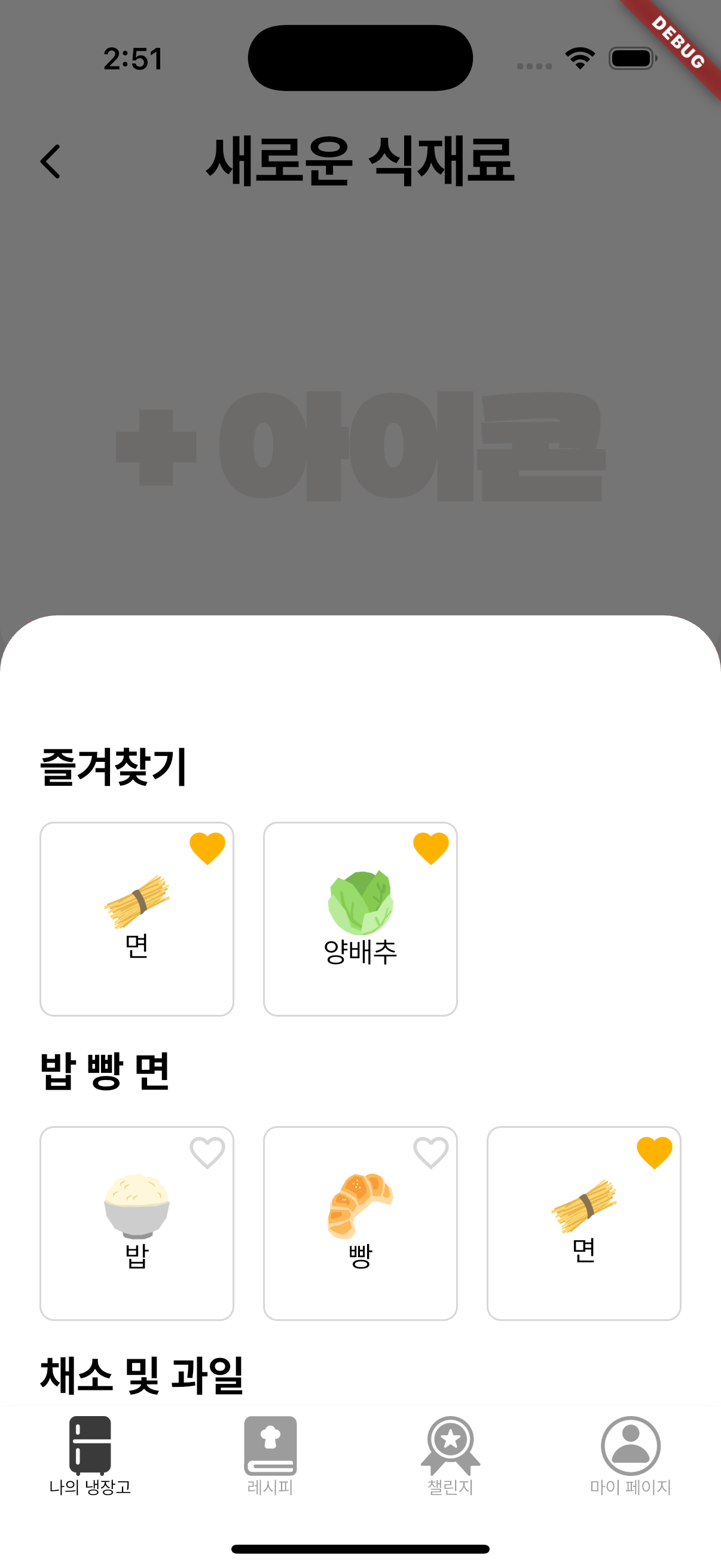Select the 면 card under 즐겨찾기
The image size is (721, 1568).
coord(137,919)
